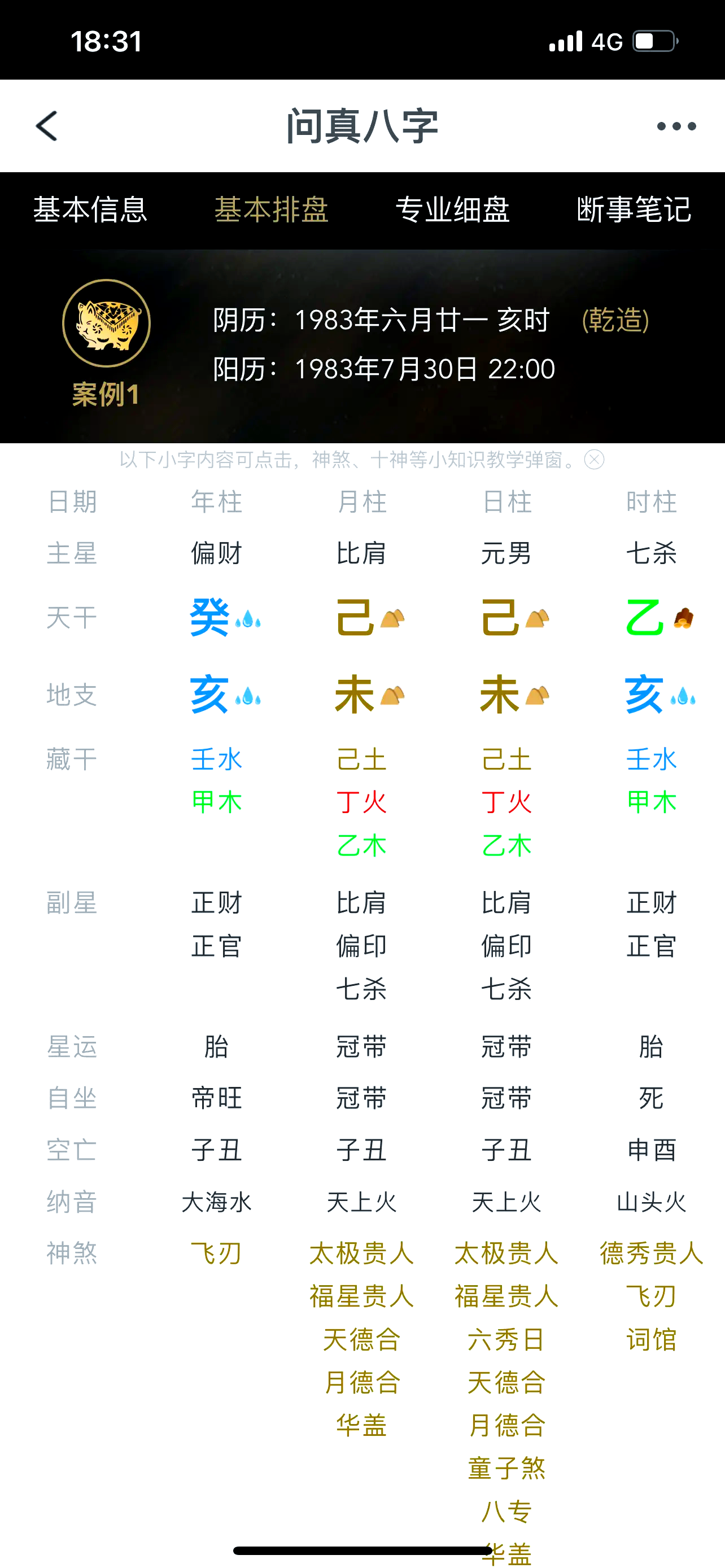Open the 专业细盘 tab
The image size is (725, 1568).
[x=453, y=210]
